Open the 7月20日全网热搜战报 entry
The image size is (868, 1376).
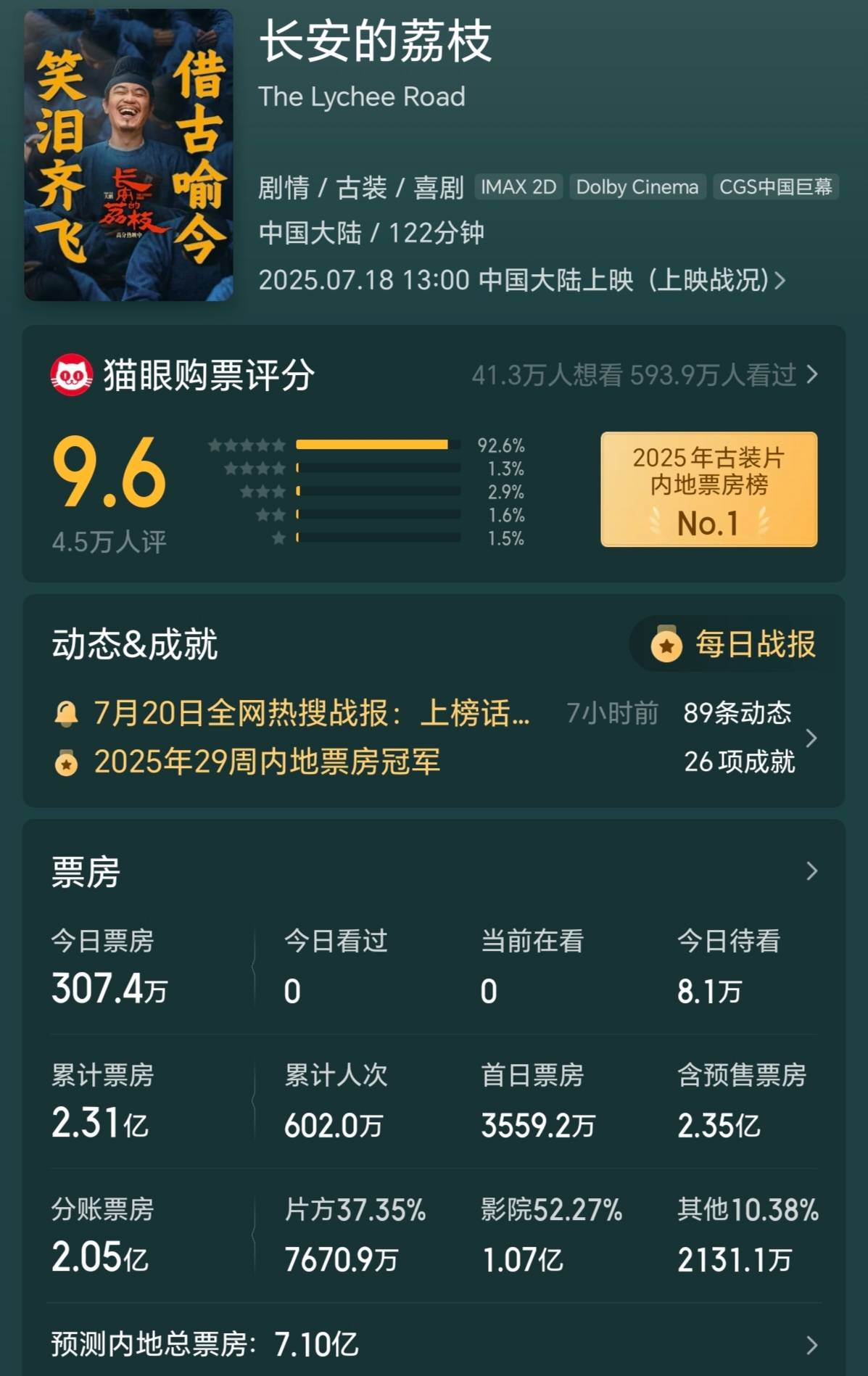[x=312, y=714]
